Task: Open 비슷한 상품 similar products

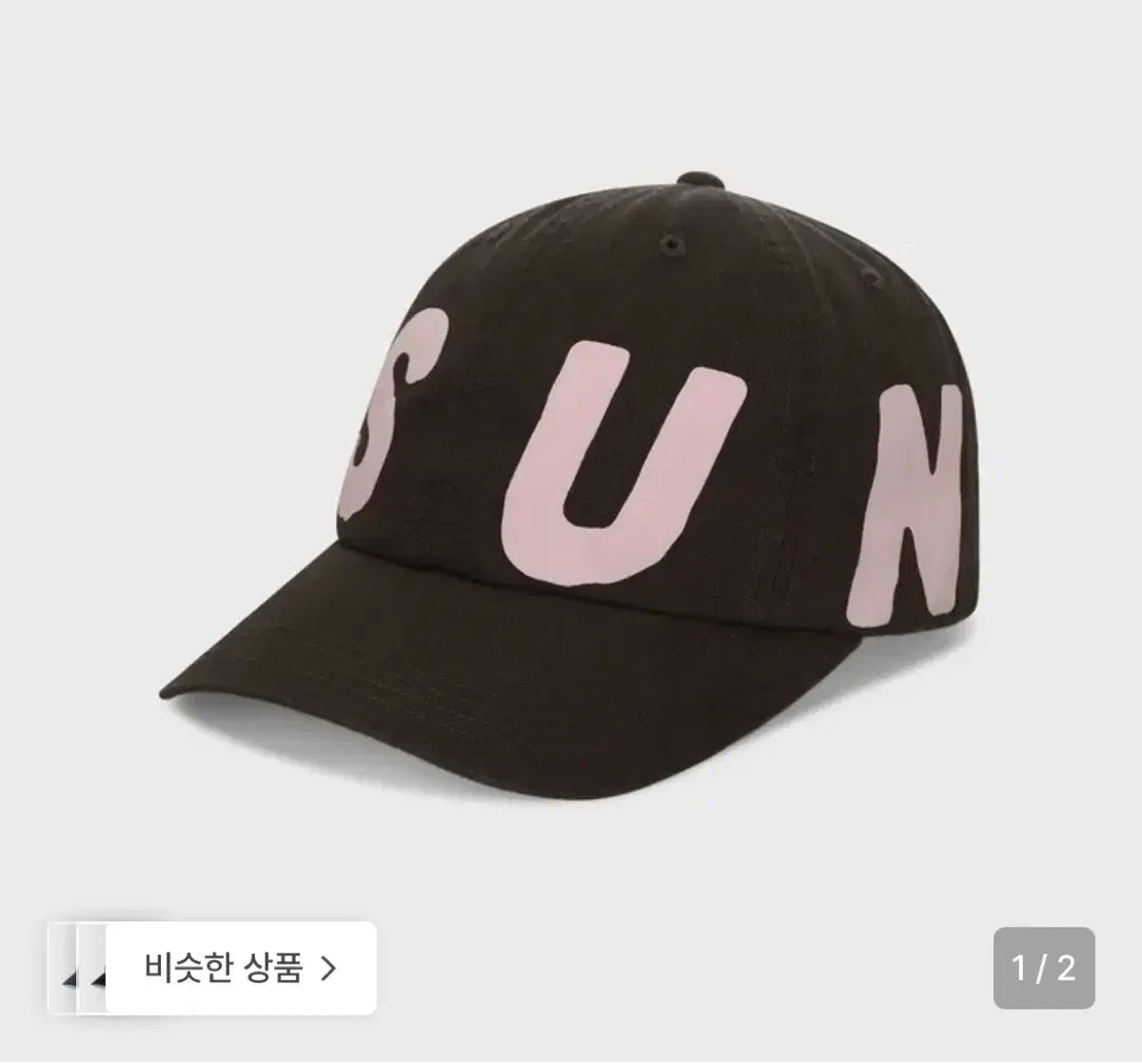Action: pos(240,968)
